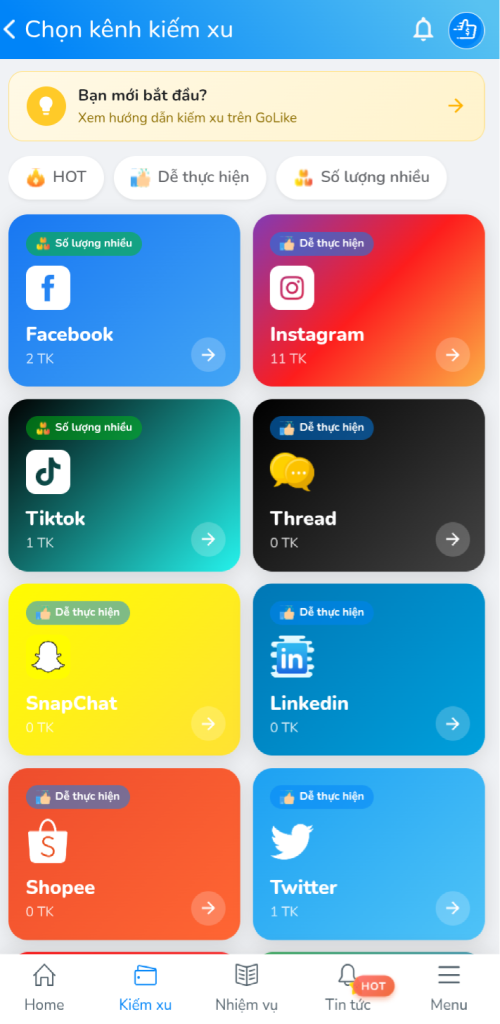Choose the SnapChat channel card
Image resolution: width=500 pixels, height=1024 pixels.
124,669
